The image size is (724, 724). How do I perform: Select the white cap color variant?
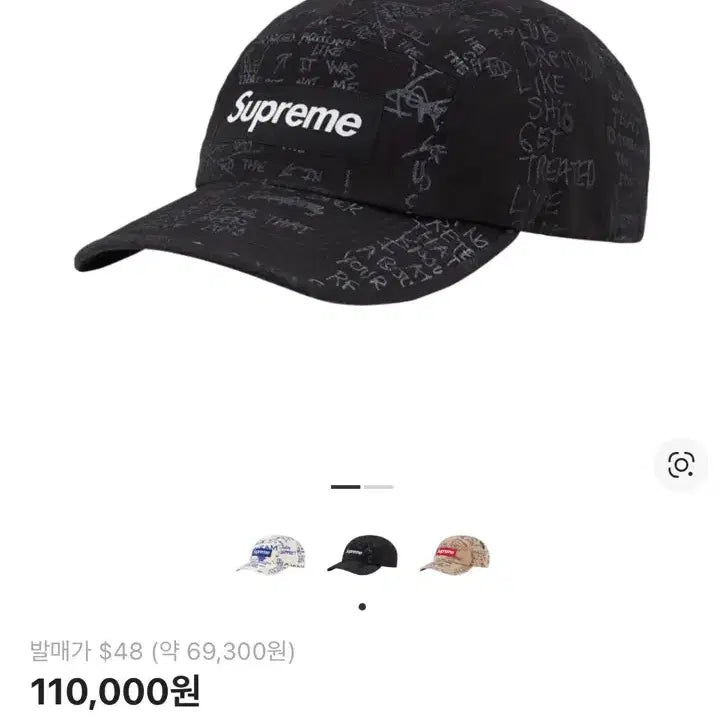[x=270, y=552]
